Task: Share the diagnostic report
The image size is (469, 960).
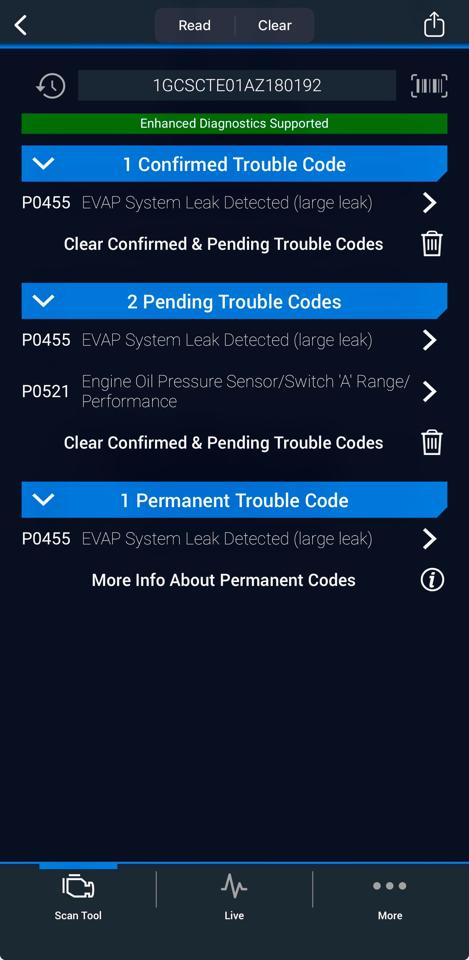Action: [x=433, y=26]
